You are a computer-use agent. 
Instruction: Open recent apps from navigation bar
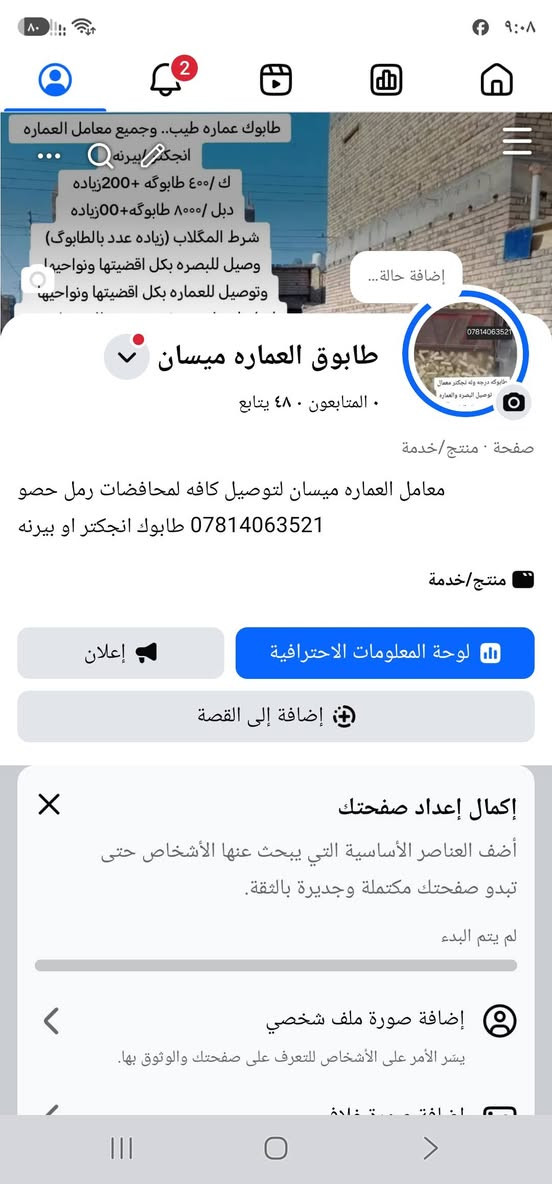(121, 1149)
